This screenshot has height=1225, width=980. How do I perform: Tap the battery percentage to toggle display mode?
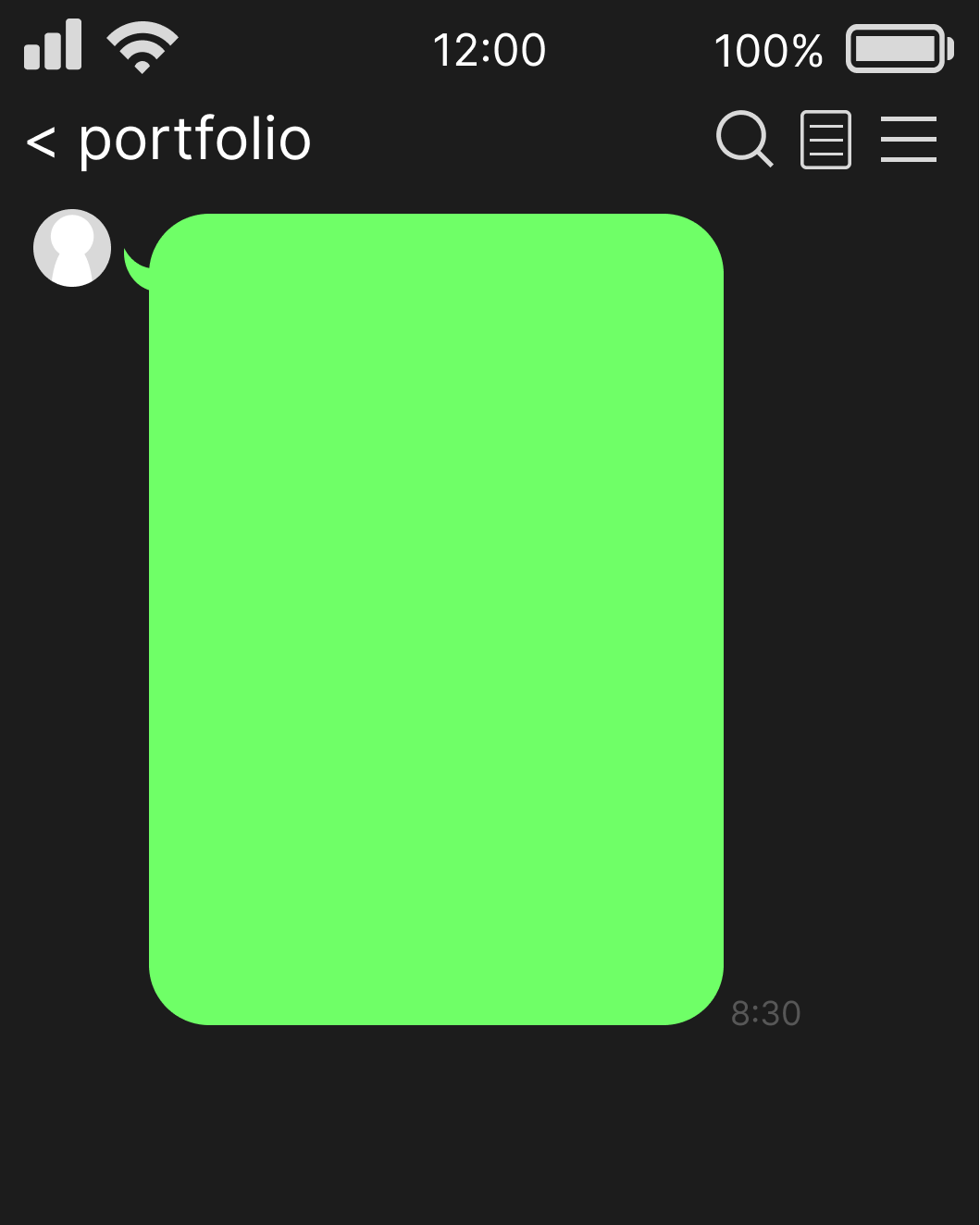tap(770, 50)
